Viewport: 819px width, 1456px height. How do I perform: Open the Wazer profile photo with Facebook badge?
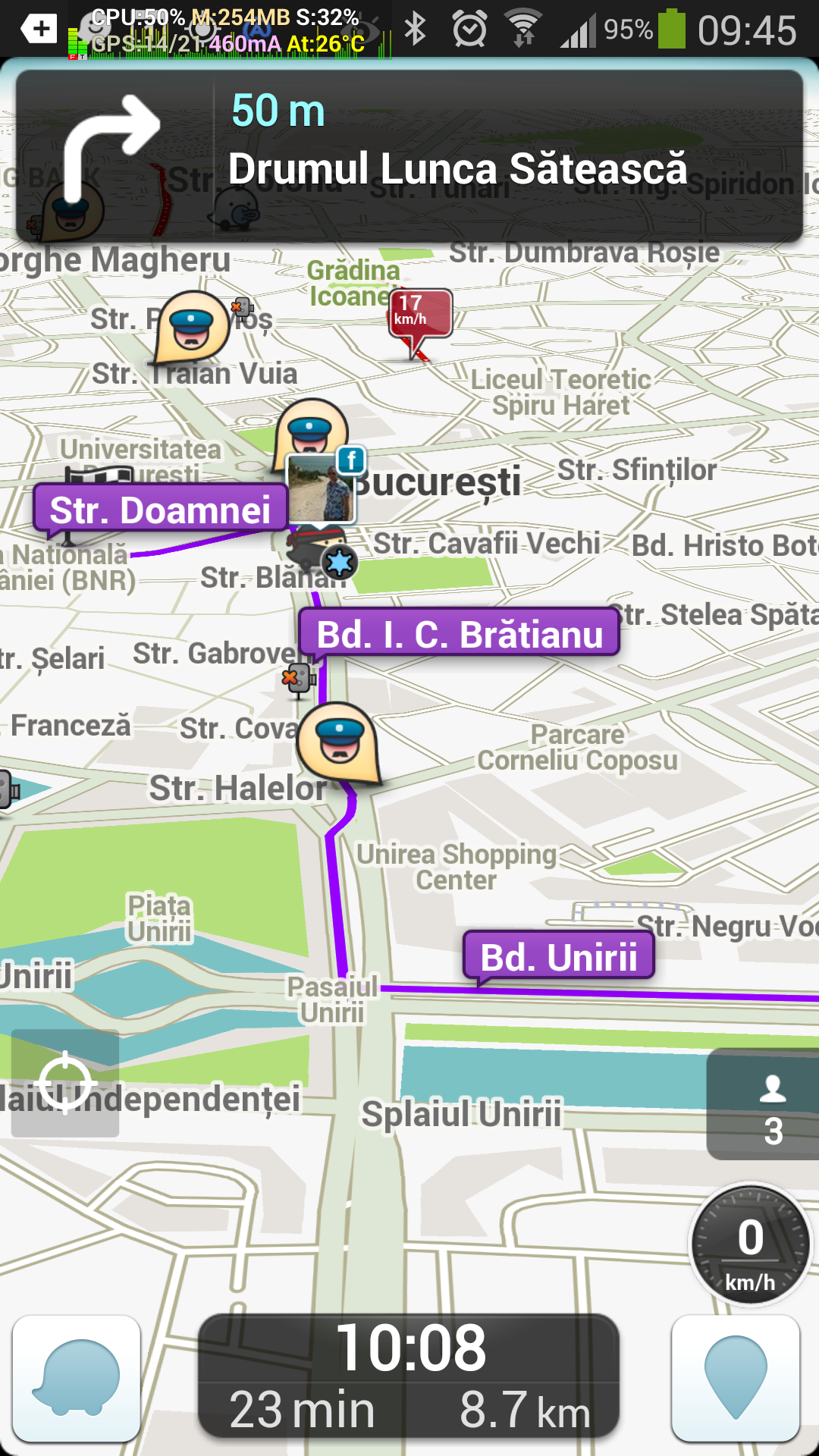point(322,488)
